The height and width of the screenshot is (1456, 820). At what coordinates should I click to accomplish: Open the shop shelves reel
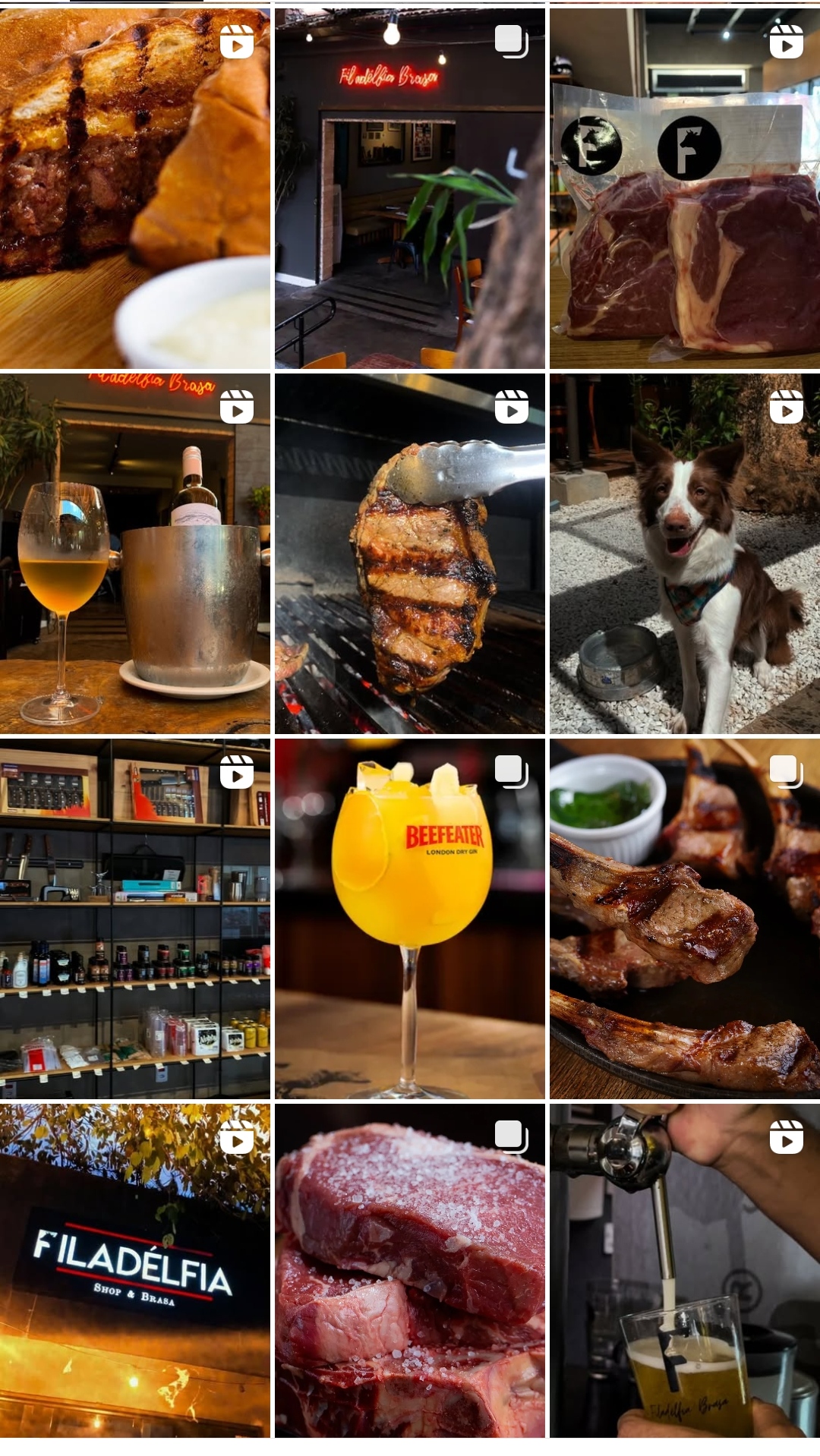pos(134,918)
